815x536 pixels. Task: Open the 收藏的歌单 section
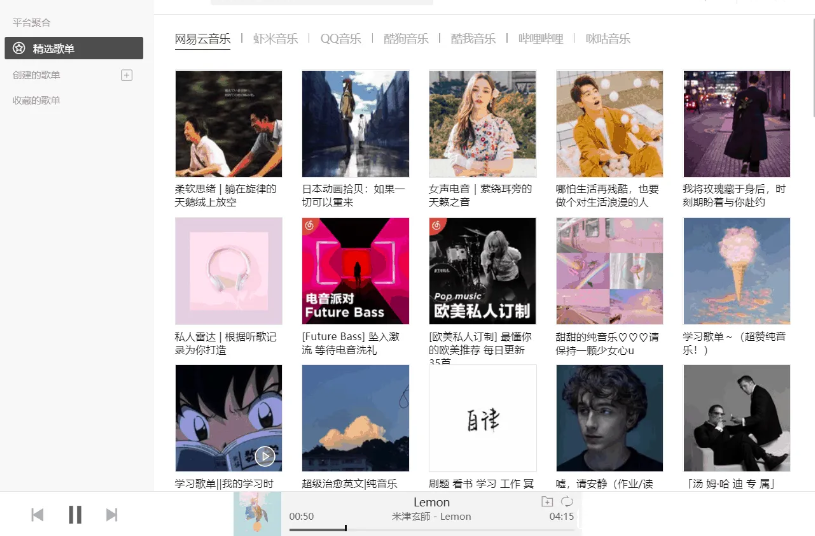tap(36, 100)
